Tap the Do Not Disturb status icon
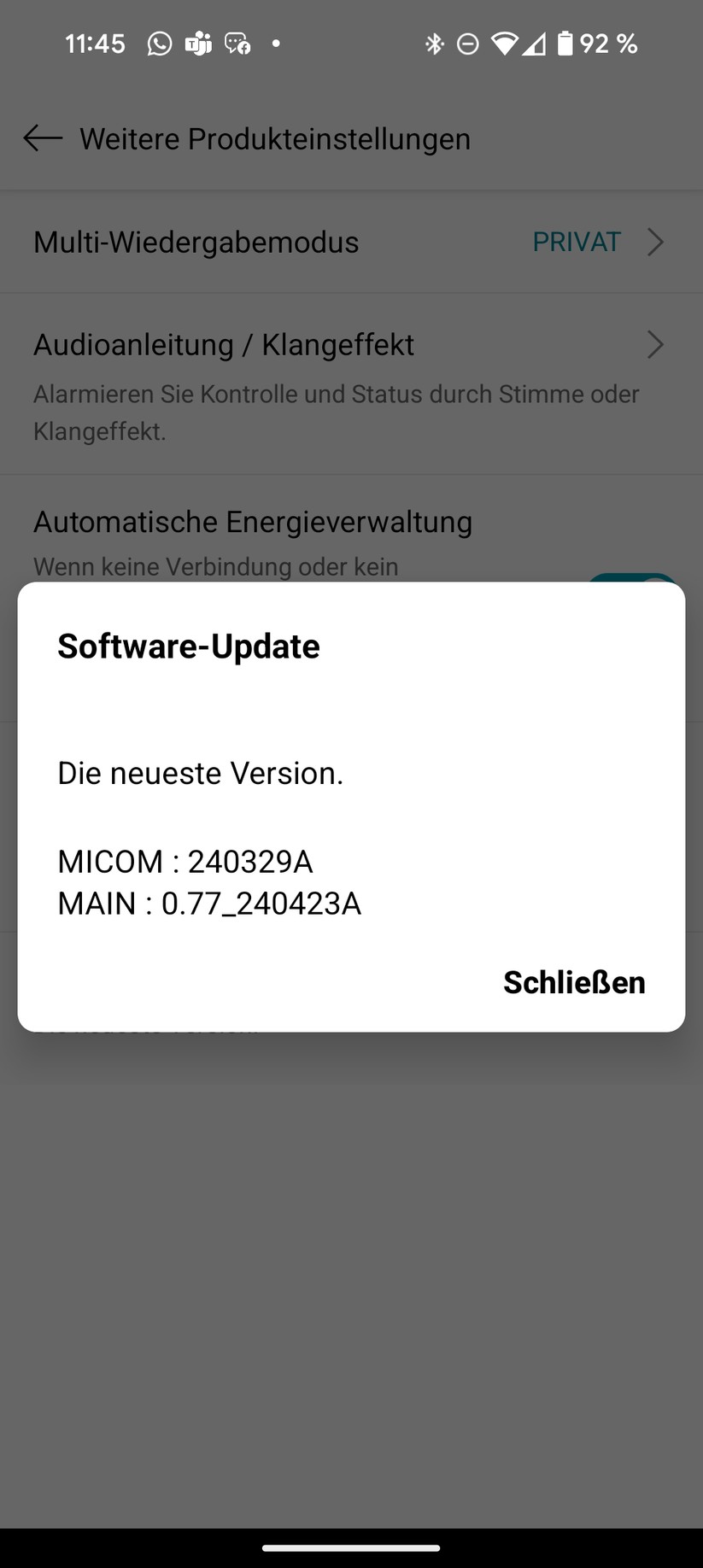 [467, 43]
